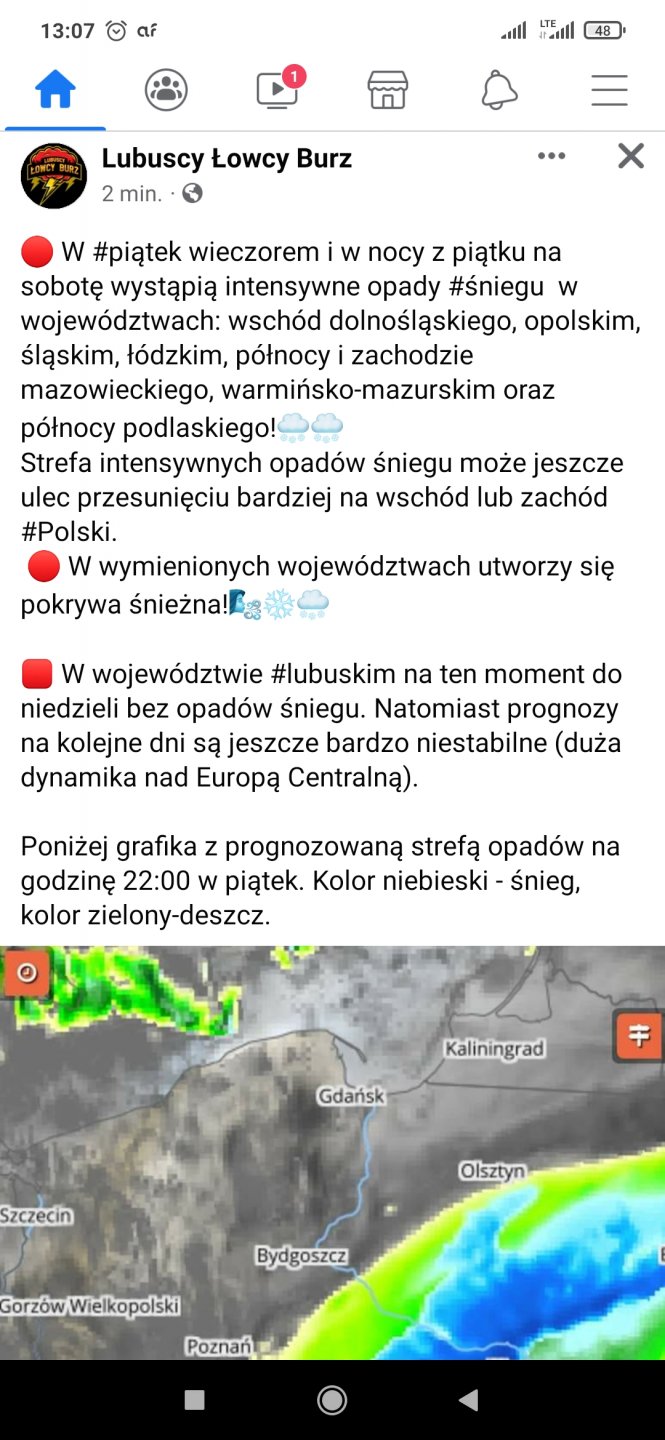Open the hamburger menu tab

tap(609, 91)
